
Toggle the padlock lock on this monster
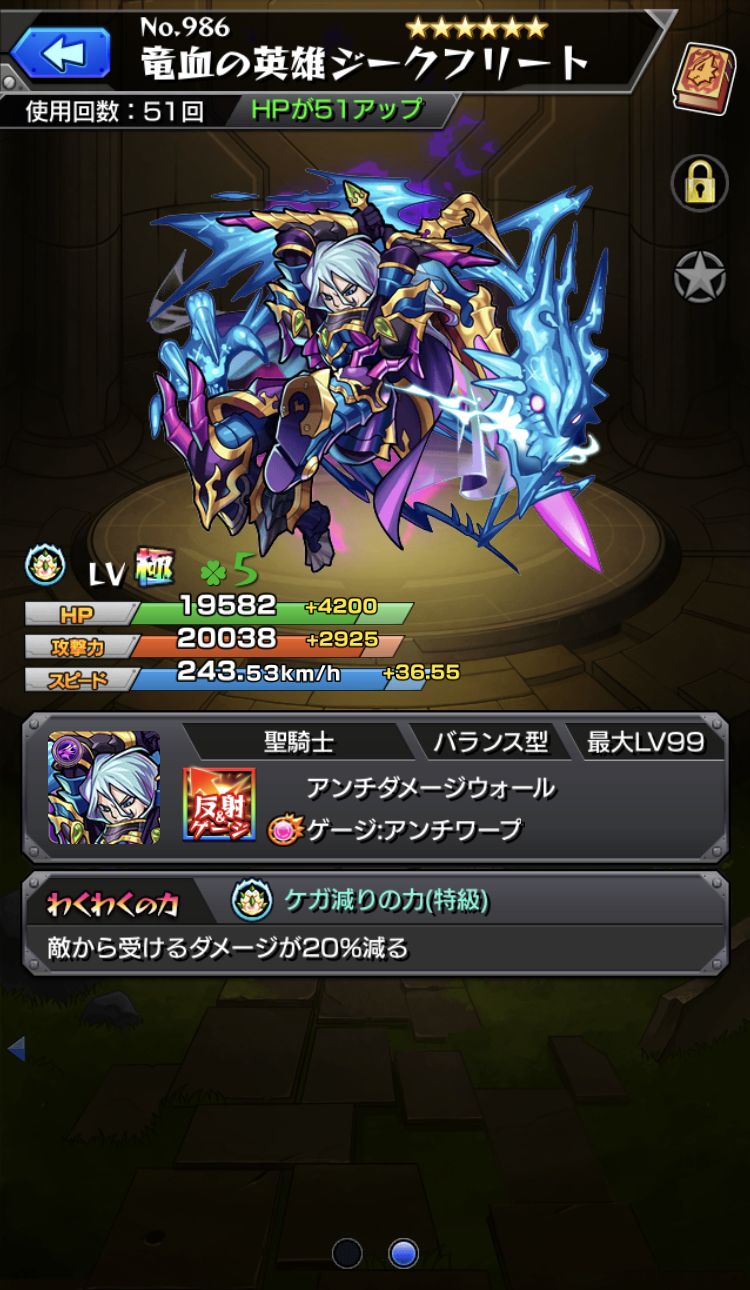click(x=700, y=182)
